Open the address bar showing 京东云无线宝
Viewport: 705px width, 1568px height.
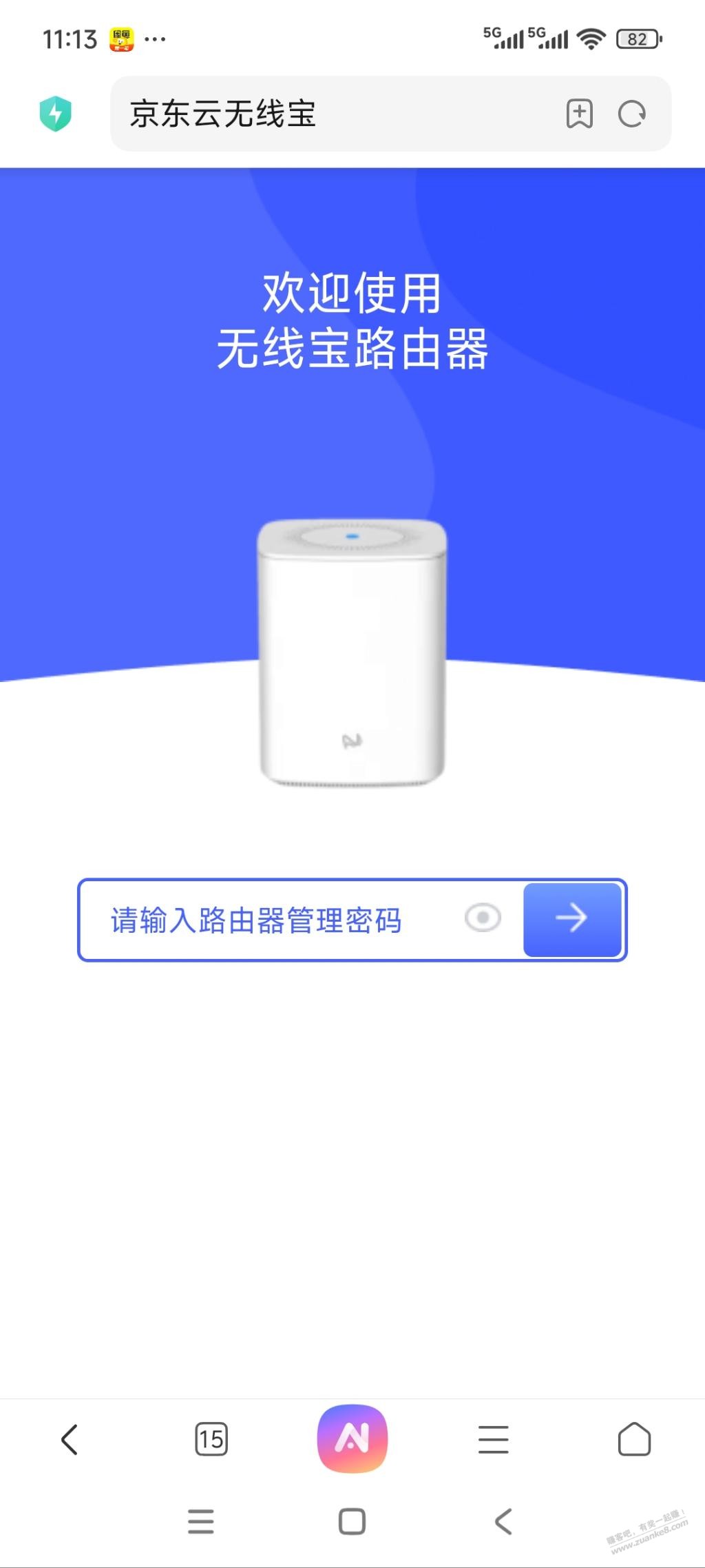pos(330,114)
